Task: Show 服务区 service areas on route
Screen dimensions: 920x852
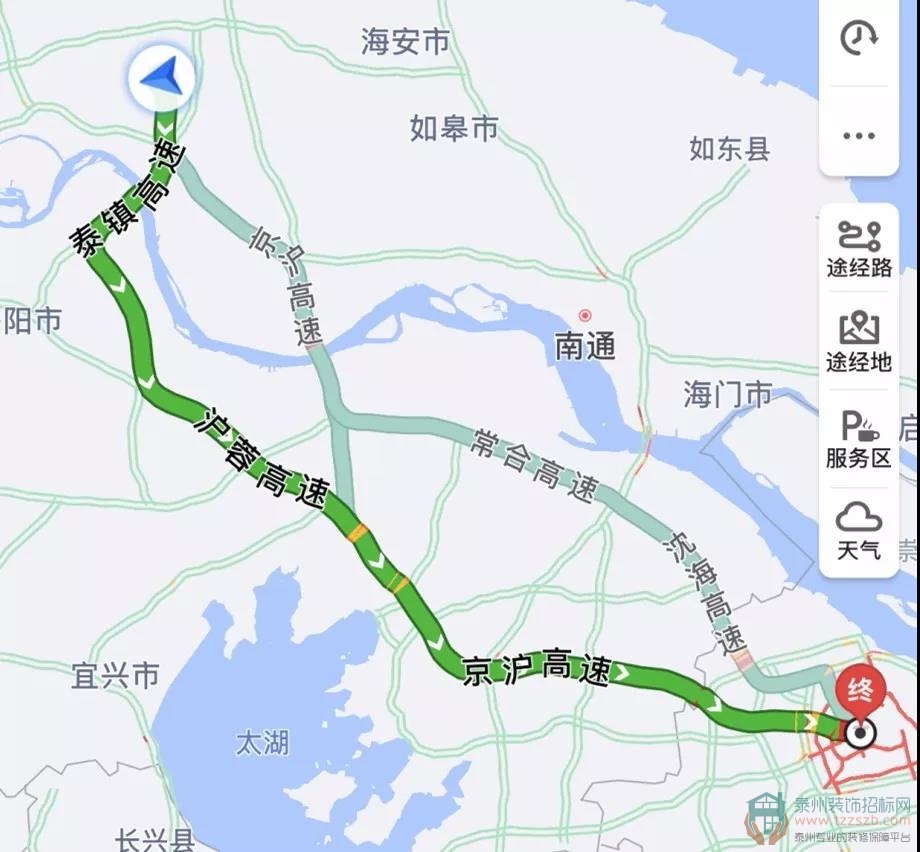Action: tap(858, 439)
